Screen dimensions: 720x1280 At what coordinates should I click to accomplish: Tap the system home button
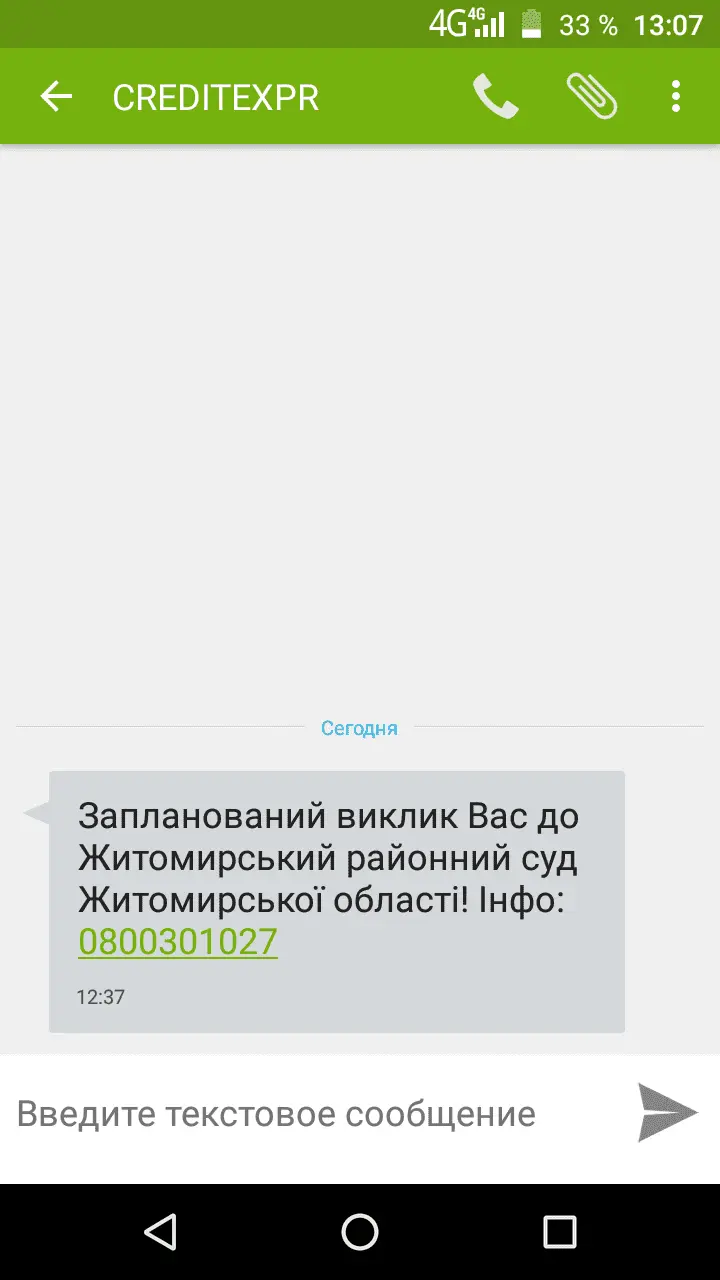click(360, 1232)
